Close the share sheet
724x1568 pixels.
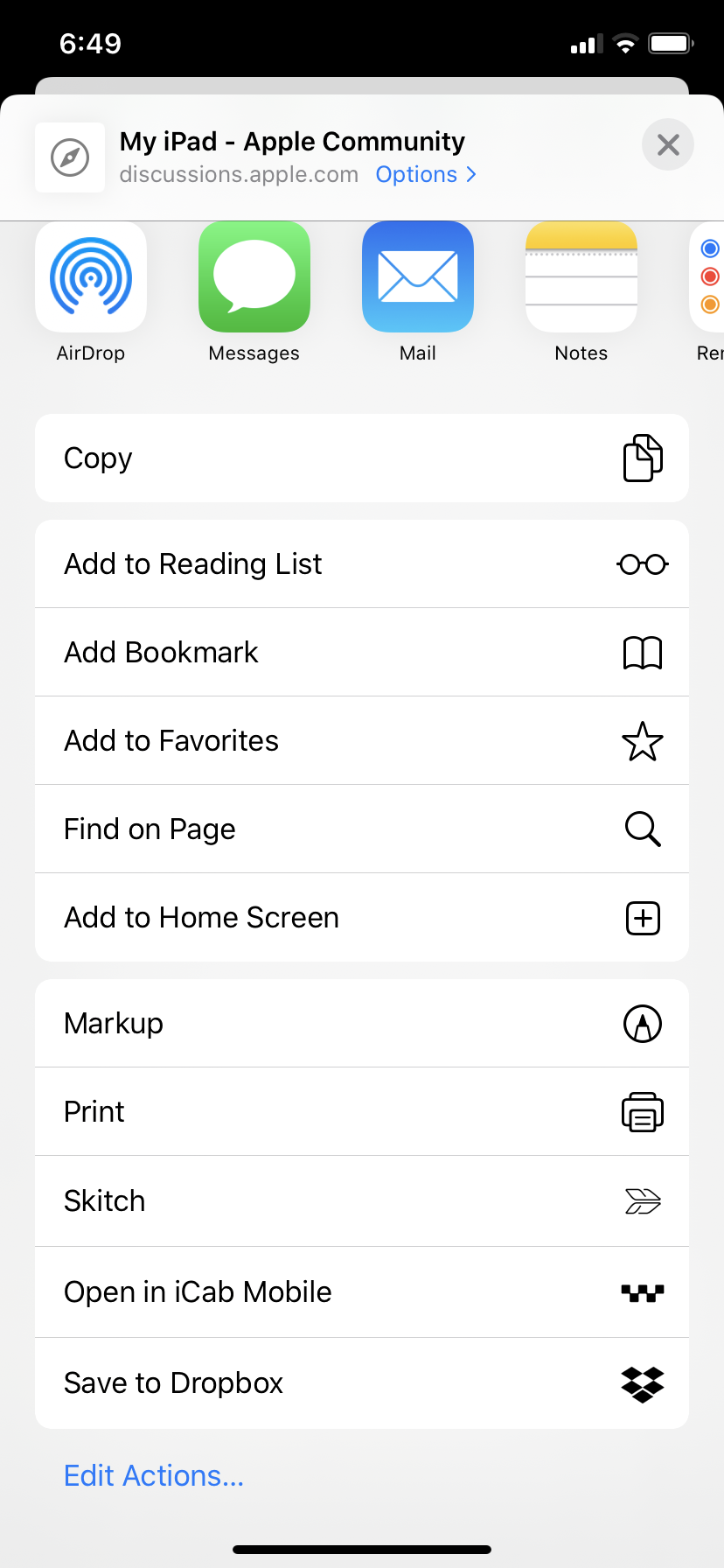(x=668, y=145)
